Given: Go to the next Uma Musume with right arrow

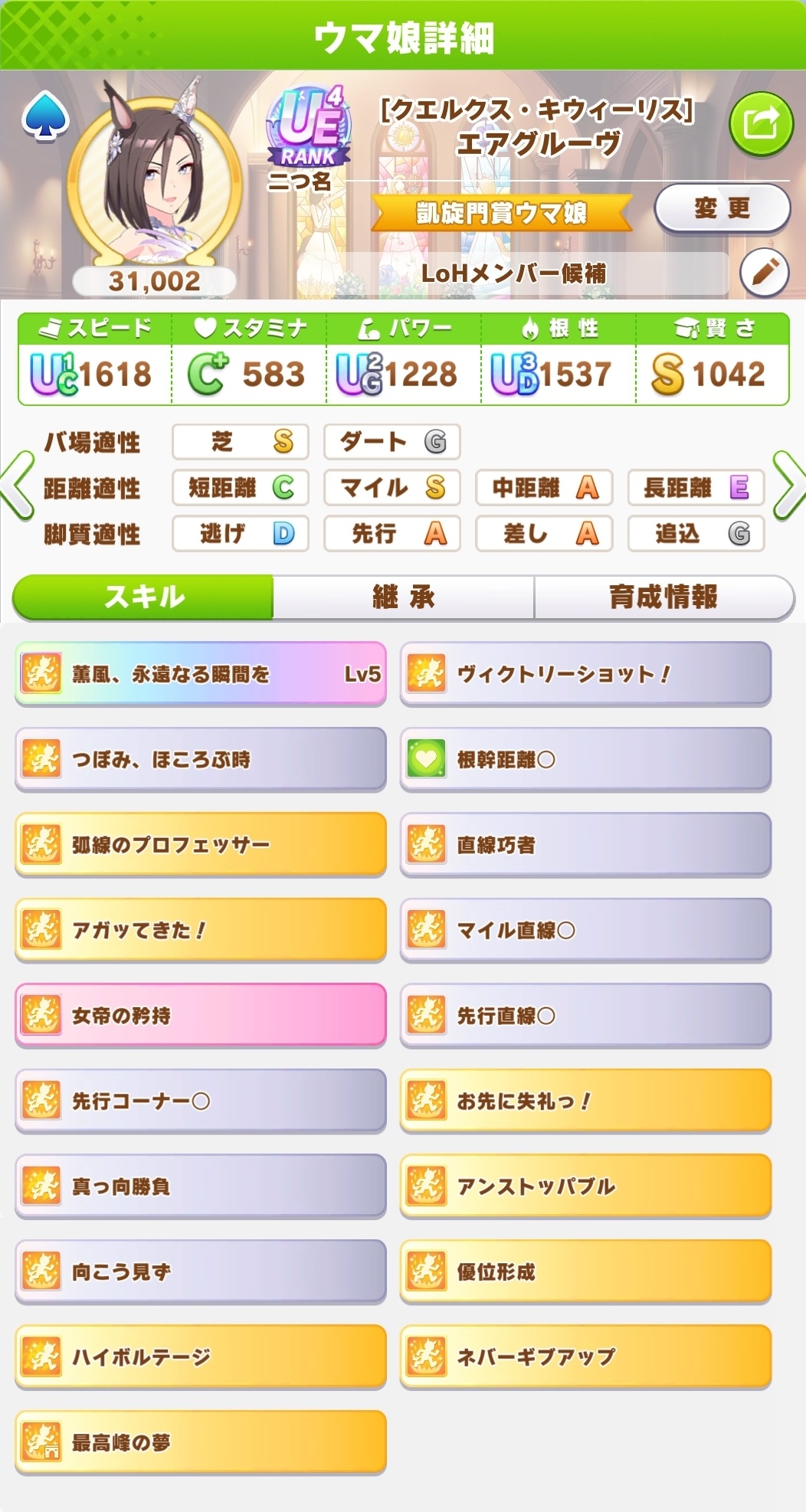Looking at the screenshot, I should point(789,486).
